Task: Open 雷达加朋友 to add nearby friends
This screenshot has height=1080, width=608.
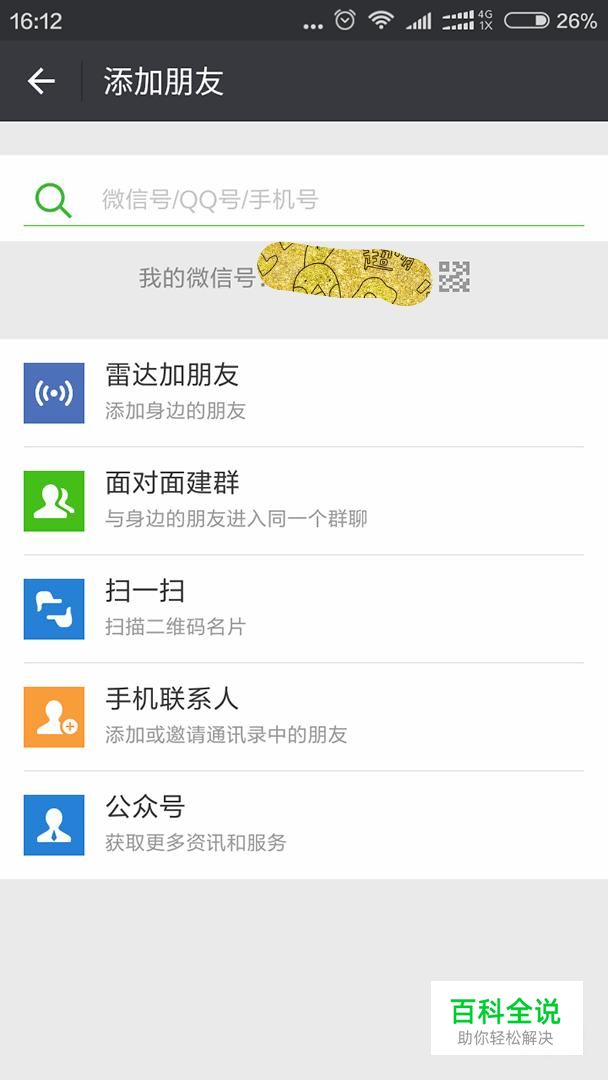Action: [x=304, y=393]
